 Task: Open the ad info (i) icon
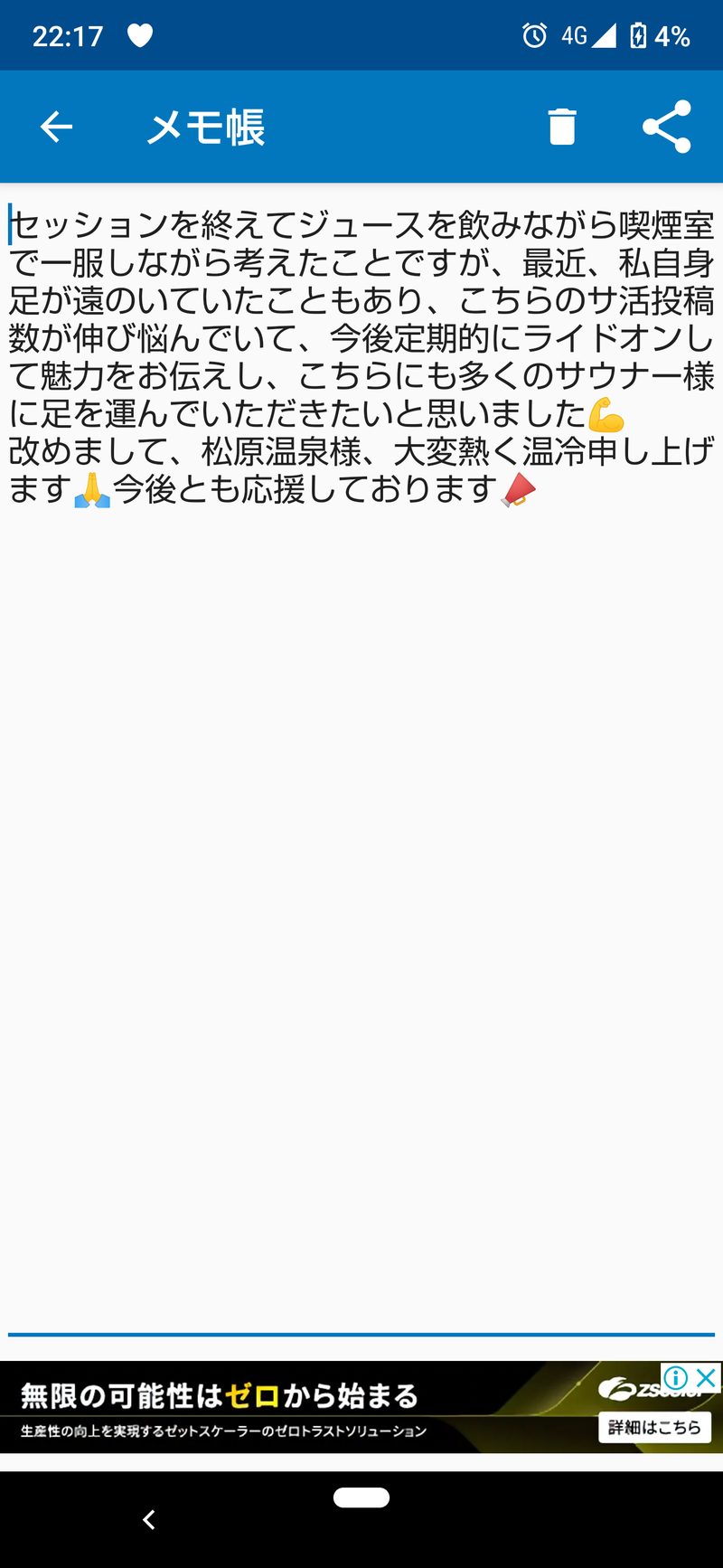(x=676, y=1379)
